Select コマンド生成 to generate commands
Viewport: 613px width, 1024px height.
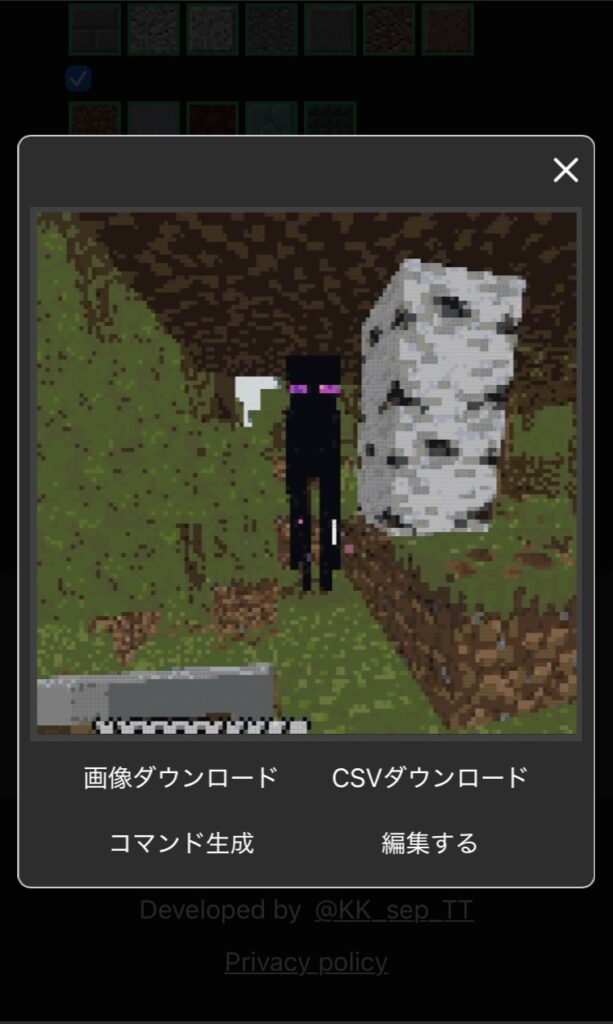tap(181, 843)
